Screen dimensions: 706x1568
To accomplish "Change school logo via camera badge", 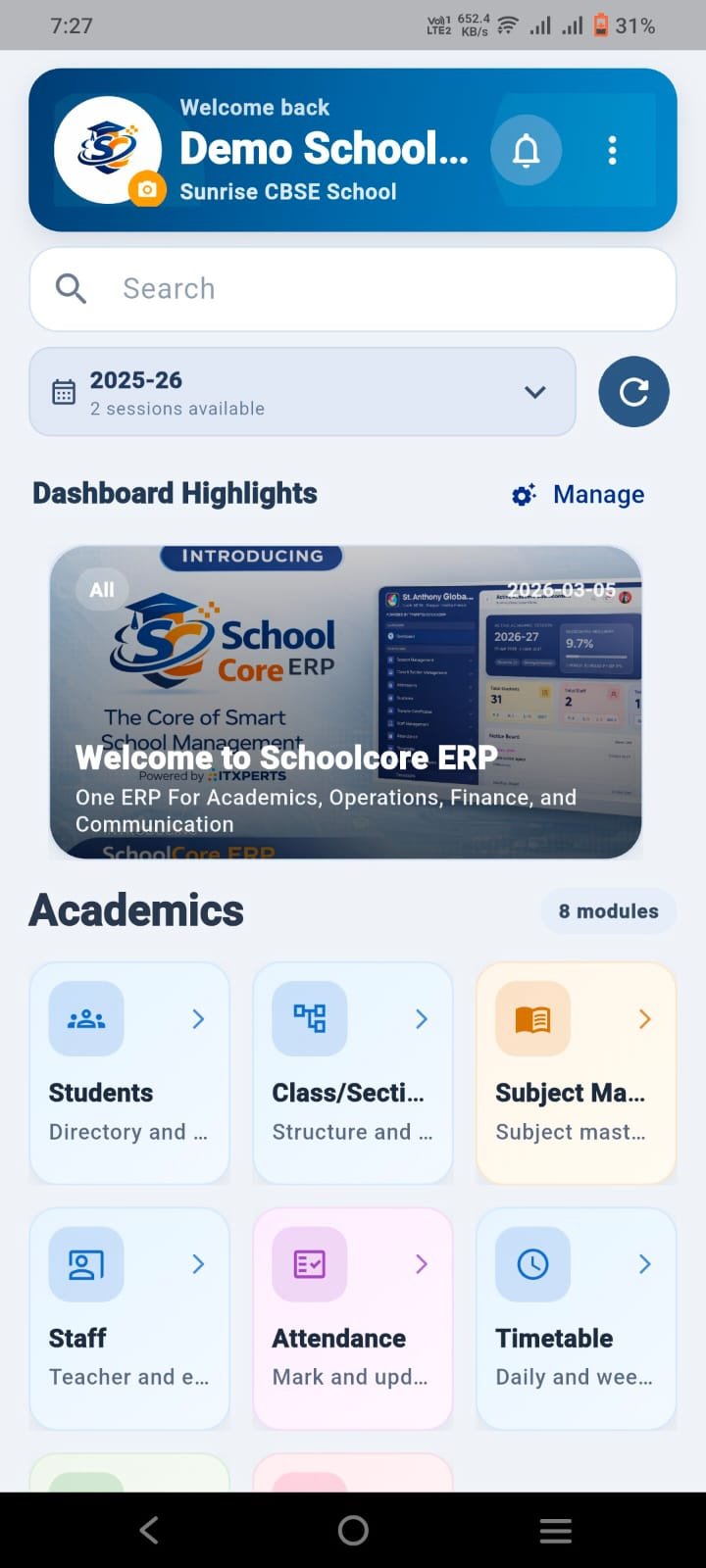I will coord(147,188).
